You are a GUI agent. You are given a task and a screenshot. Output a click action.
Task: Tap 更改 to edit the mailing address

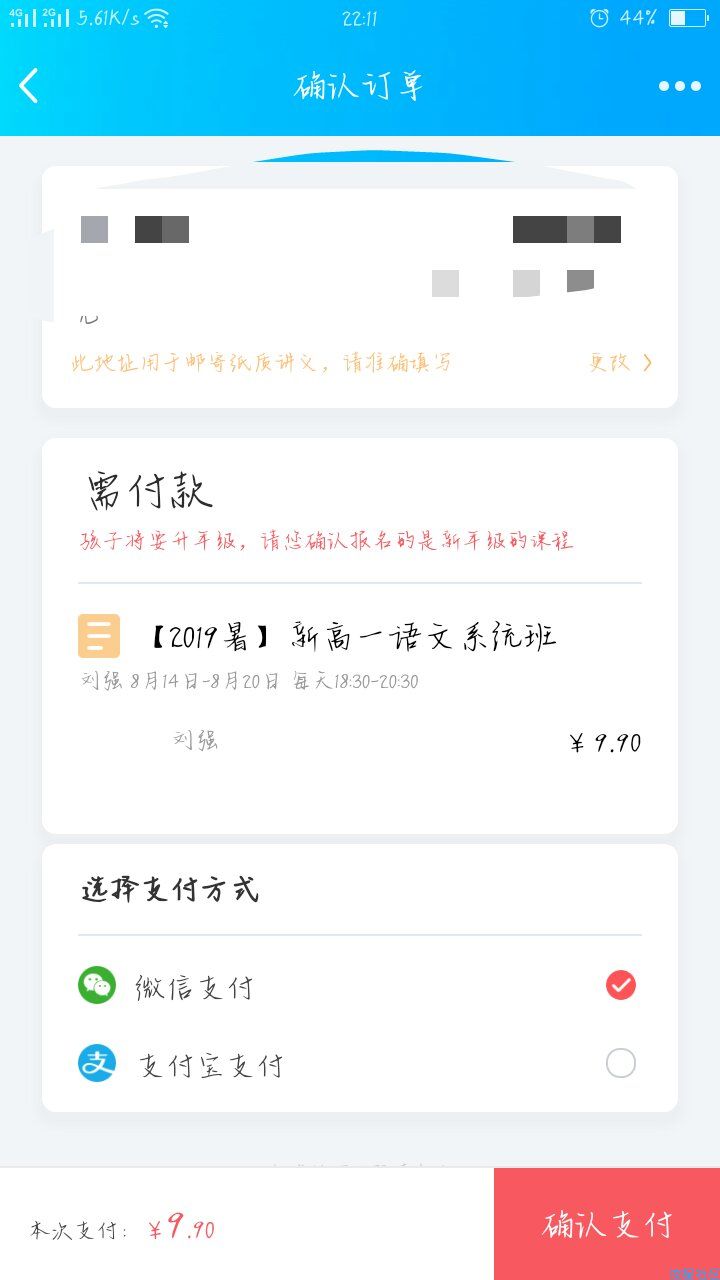point(620,363)
